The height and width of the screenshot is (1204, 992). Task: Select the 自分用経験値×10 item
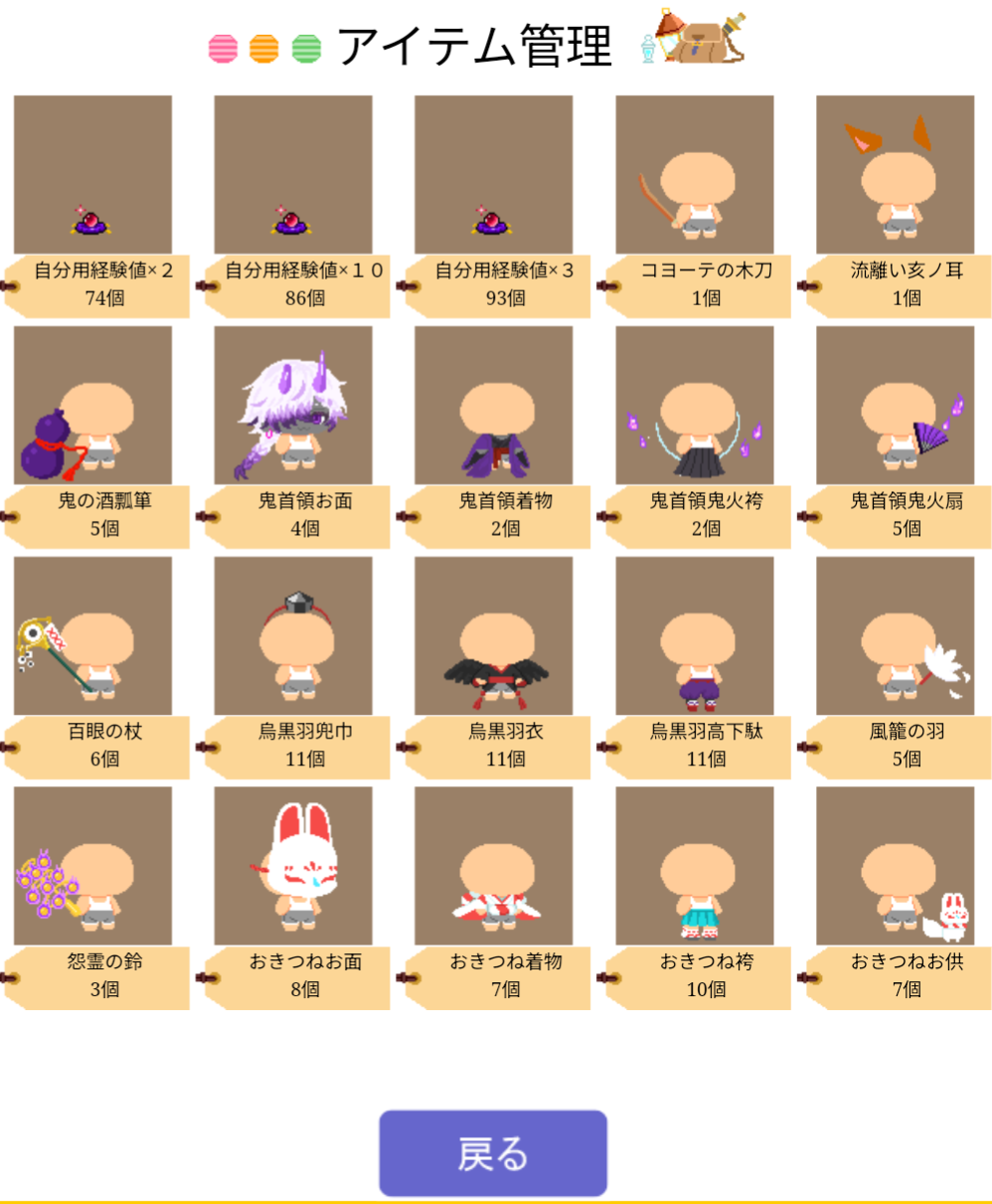tap(293, 175)
